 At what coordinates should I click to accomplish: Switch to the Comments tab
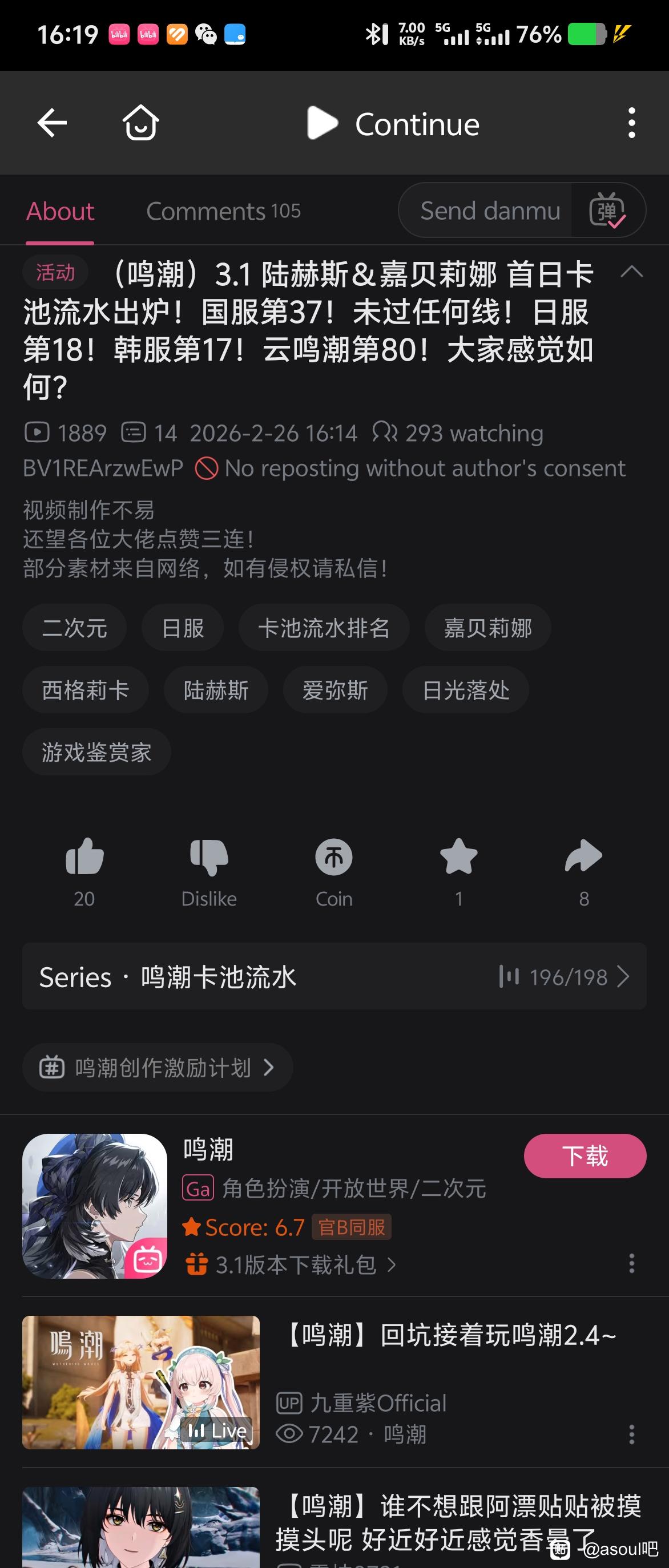(x=223, y=211)
